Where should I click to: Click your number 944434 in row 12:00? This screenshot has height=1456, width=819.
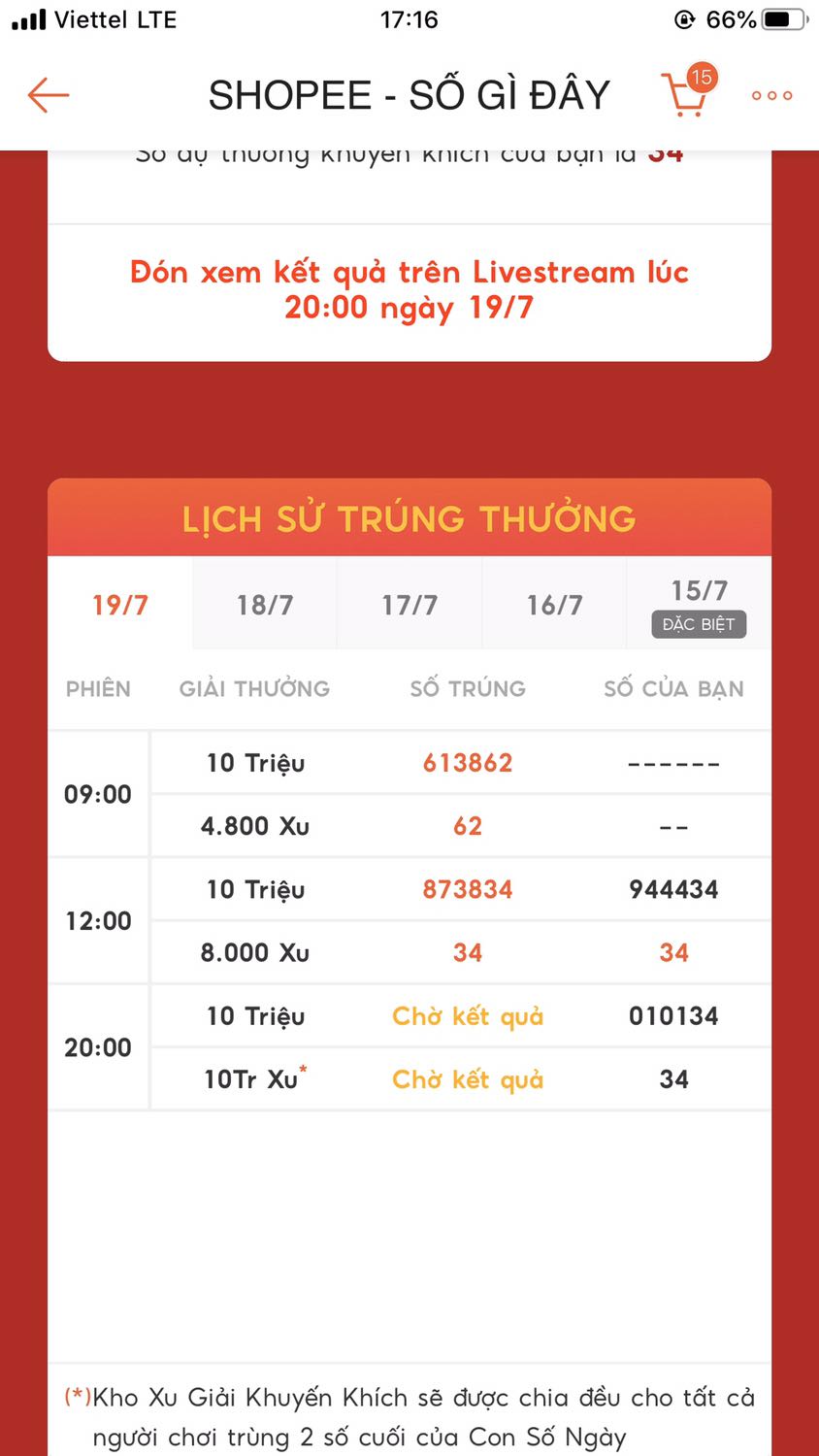672,888
